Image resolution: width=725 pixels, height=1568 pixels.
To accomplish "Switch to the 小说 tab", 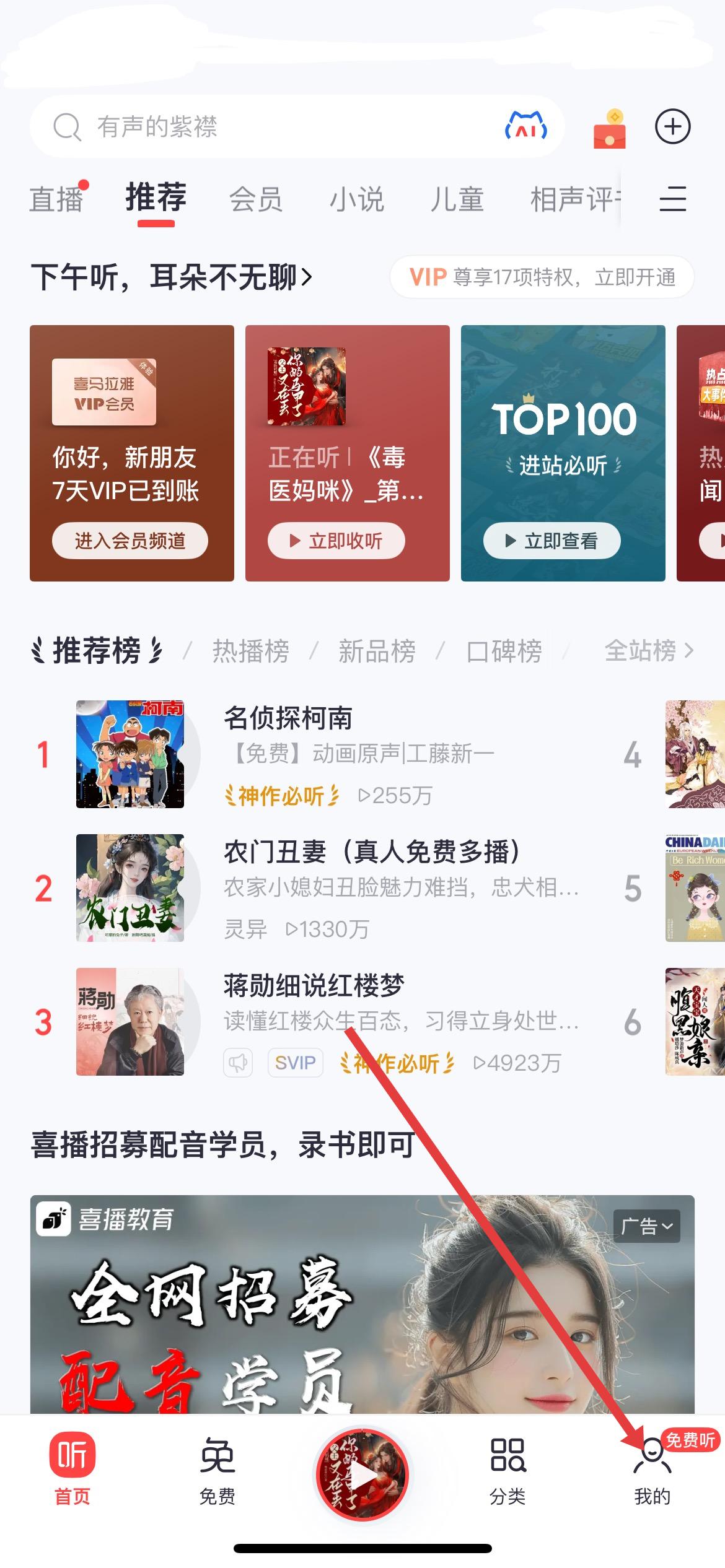I will (x=356, y=199).
